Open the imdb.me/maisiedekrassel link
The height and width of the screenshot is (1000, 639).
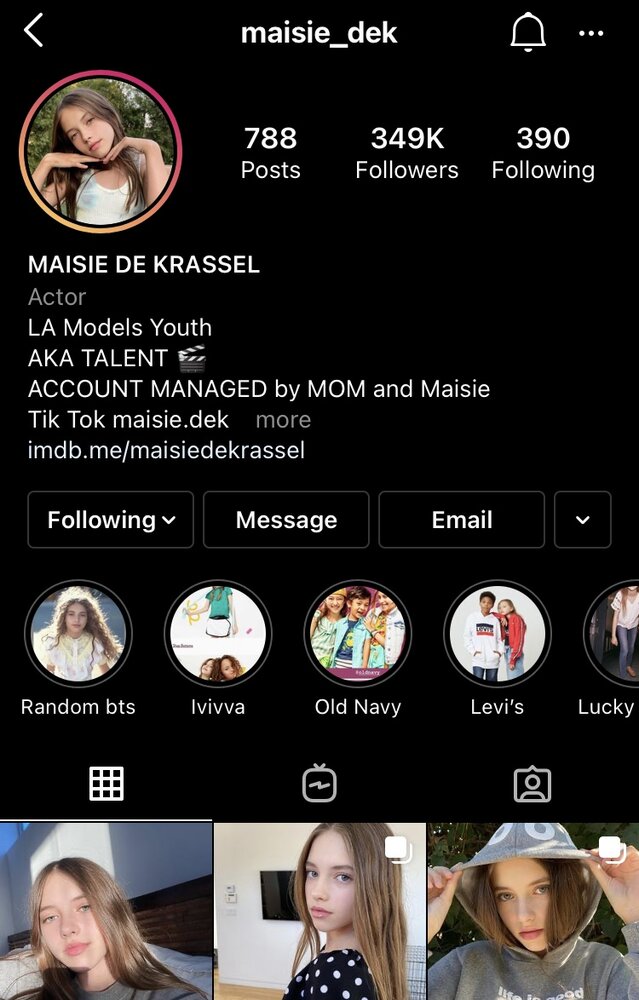pyautogui.click(x=166, y=450)
